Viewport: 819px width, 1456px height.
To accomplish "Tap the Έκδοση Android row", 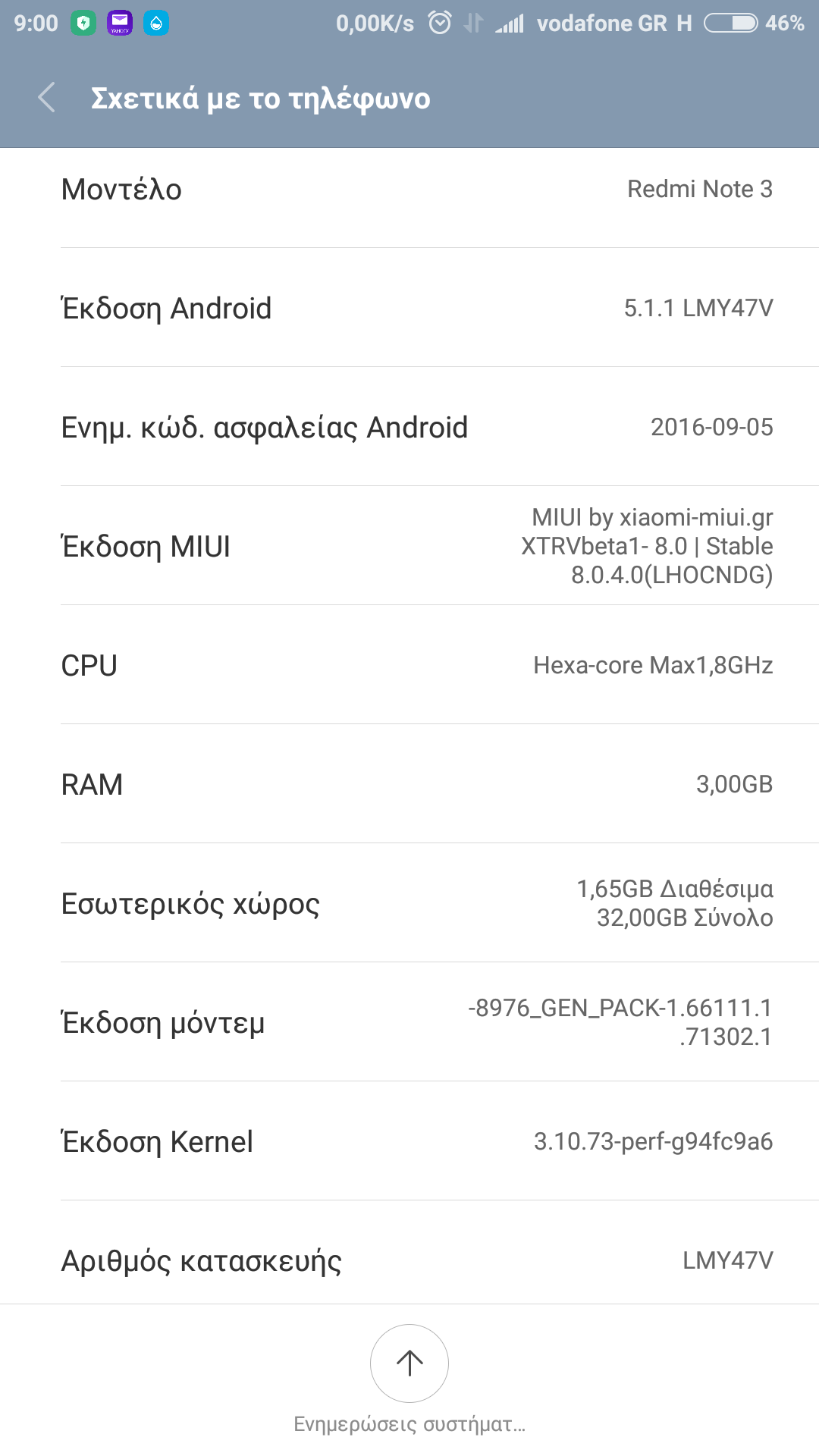I will pos(409,309).
